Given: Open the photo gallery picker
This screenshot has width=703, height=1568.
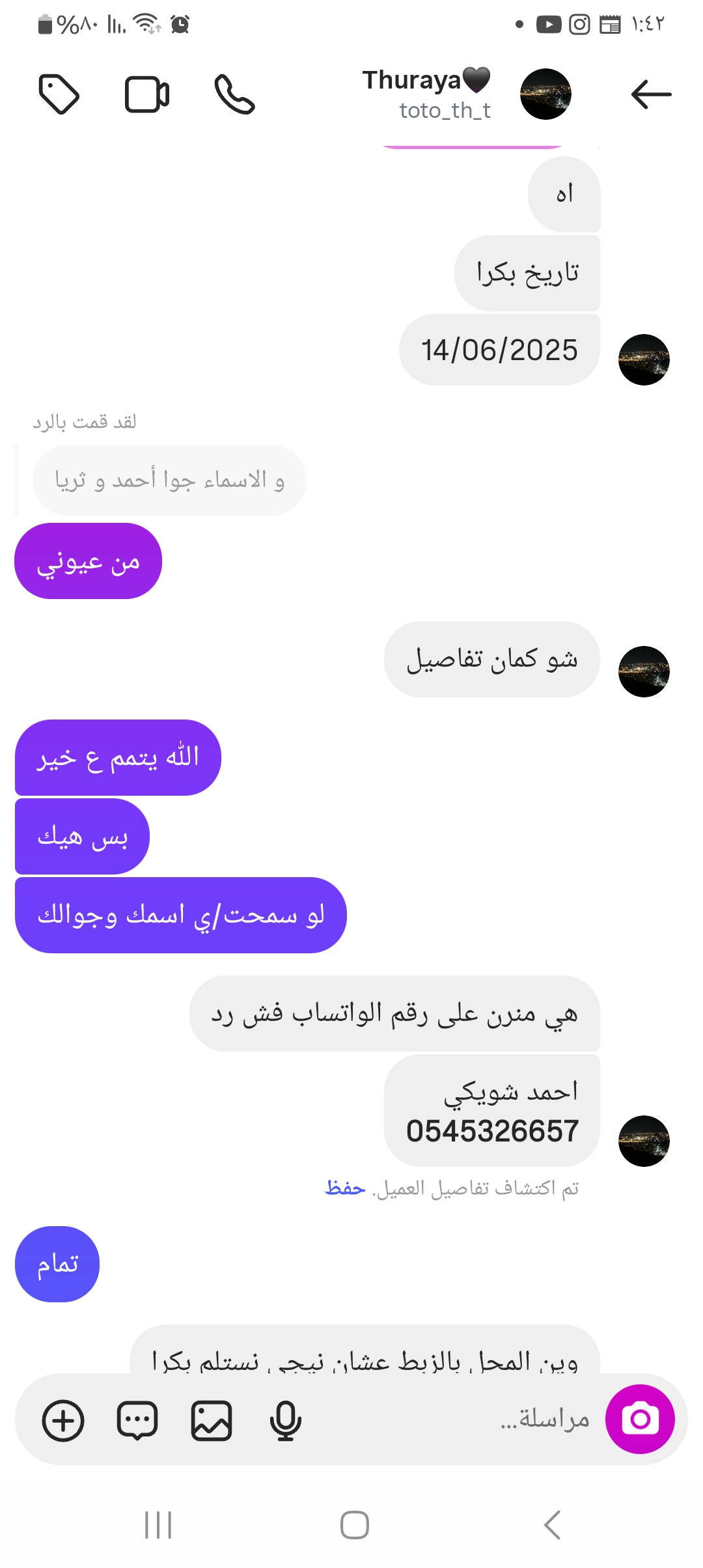Looking at the screenshot, I should (x=211, y=1420).
